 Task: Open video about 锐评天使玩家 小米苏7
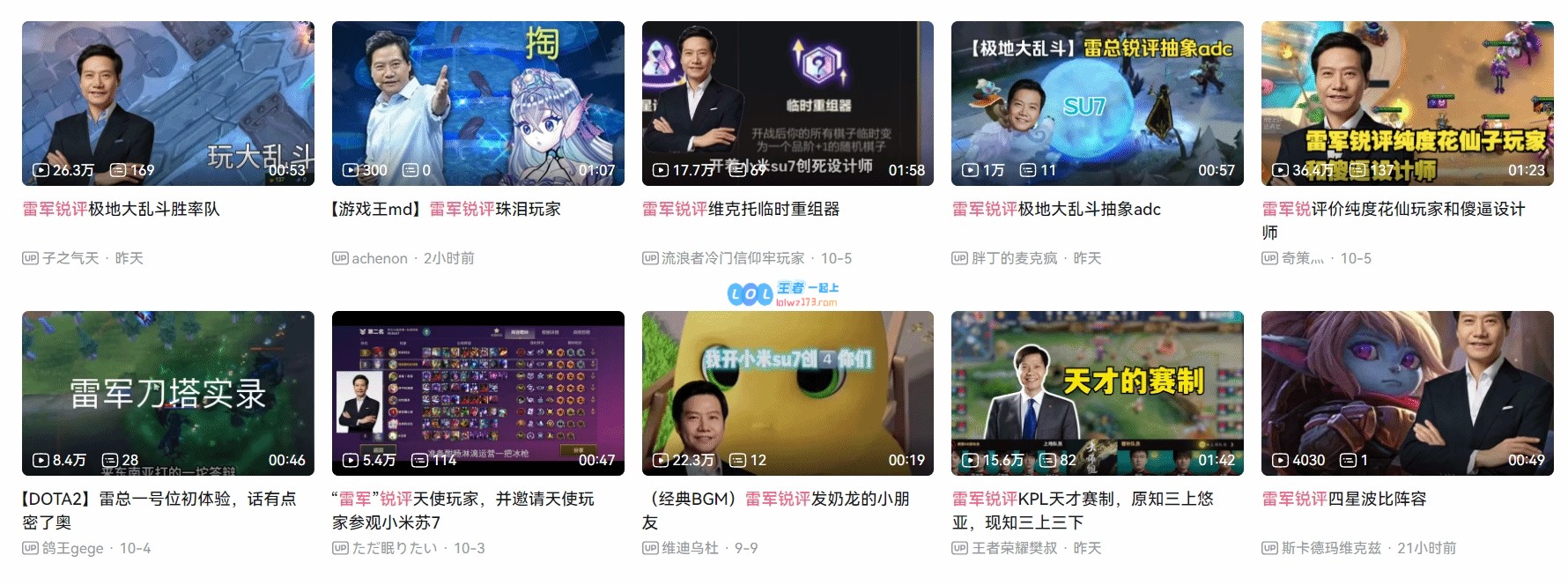(477, 393)
